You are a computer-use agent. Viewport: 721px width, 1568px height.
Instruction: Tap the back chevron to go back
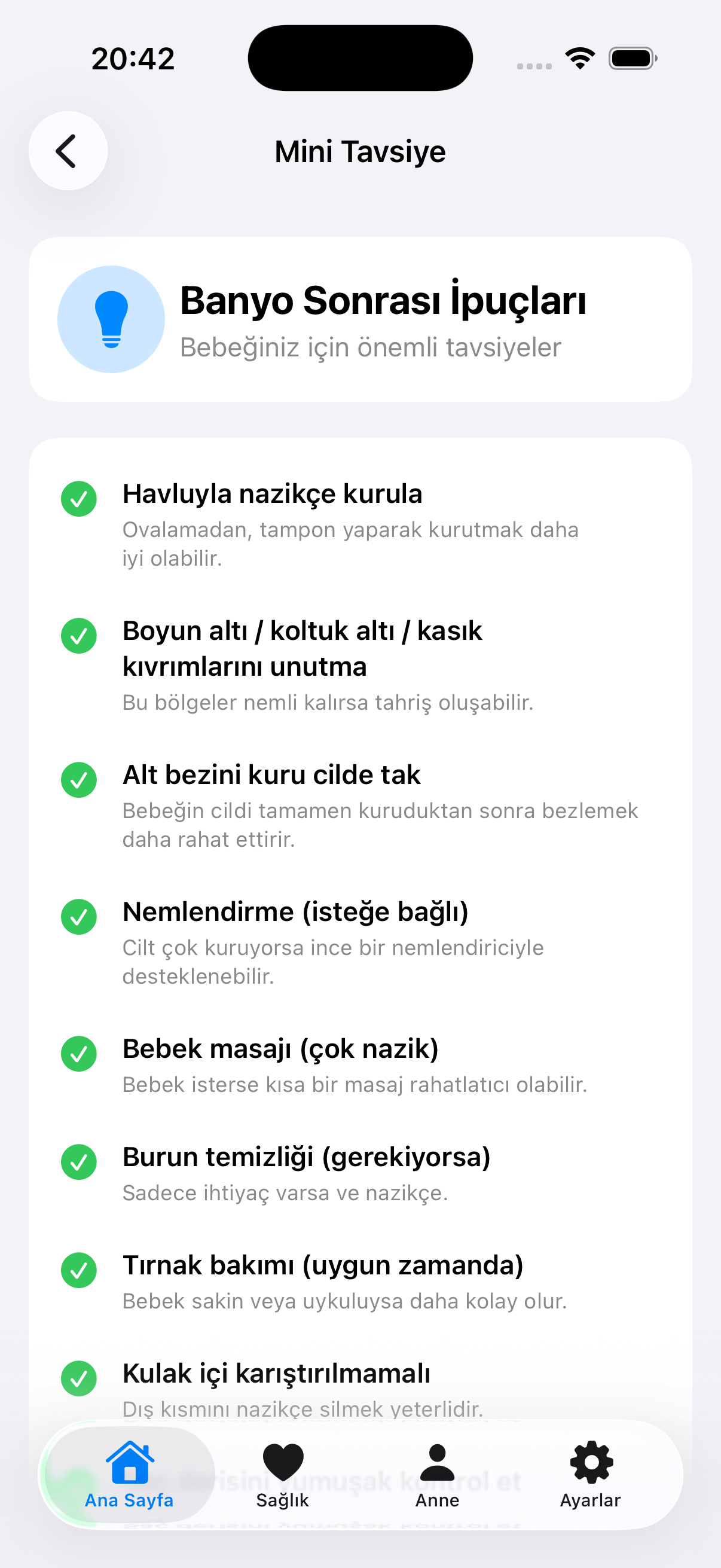[68, 150]
